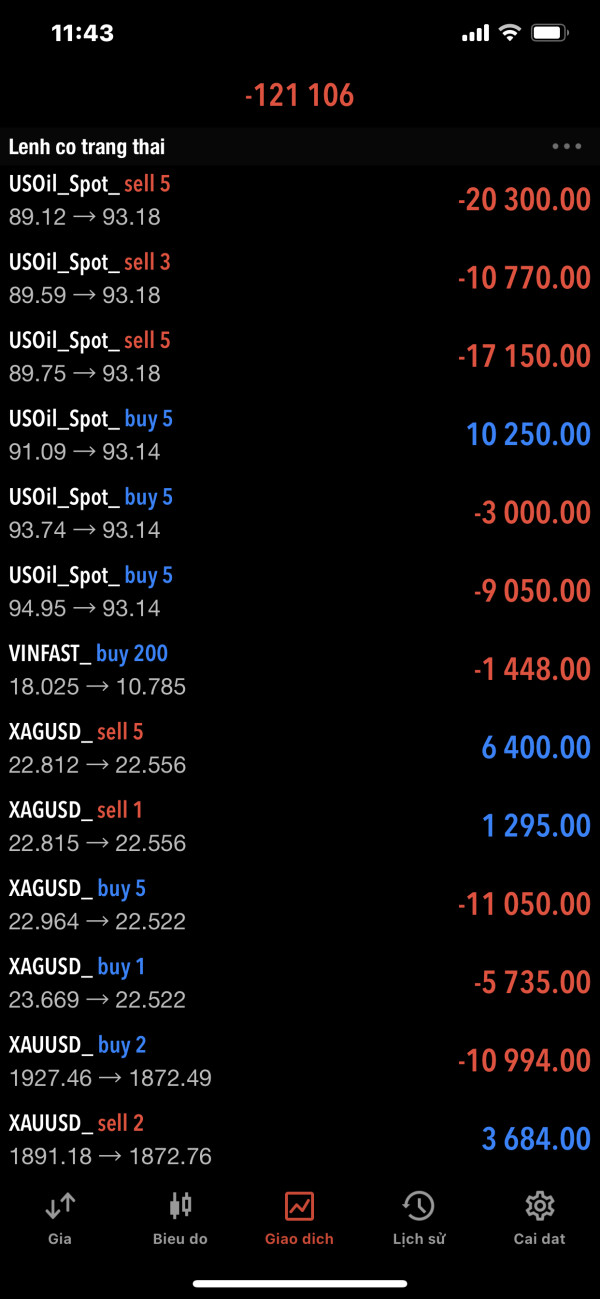Screen dimensions: 600x1299
Task: Switch to the Gia tab
Action: tap(60, 1218)
